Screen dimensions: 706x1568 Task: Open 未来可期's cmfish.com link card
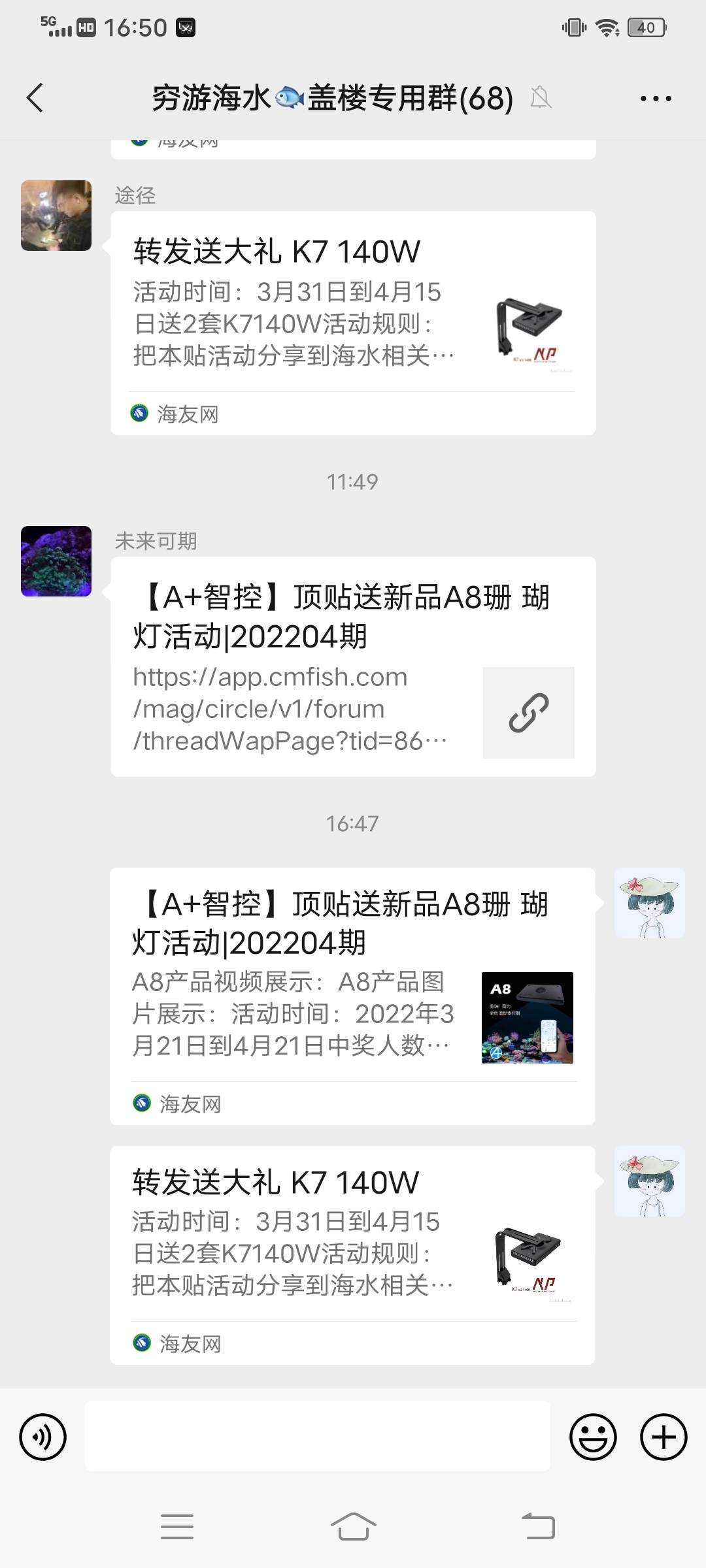click(353, 666)
